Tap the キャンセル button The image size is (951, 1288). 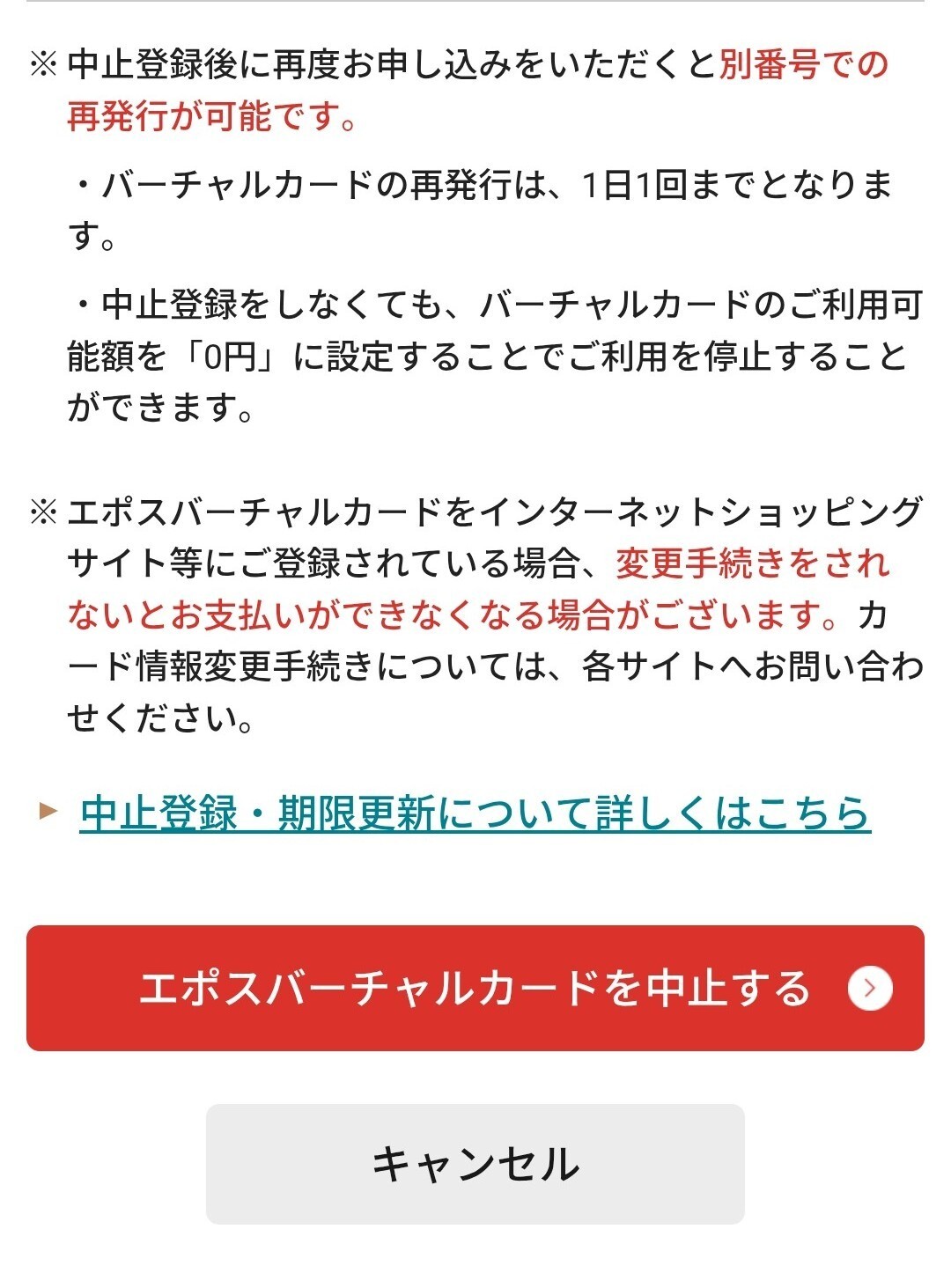click(475, 1164)
